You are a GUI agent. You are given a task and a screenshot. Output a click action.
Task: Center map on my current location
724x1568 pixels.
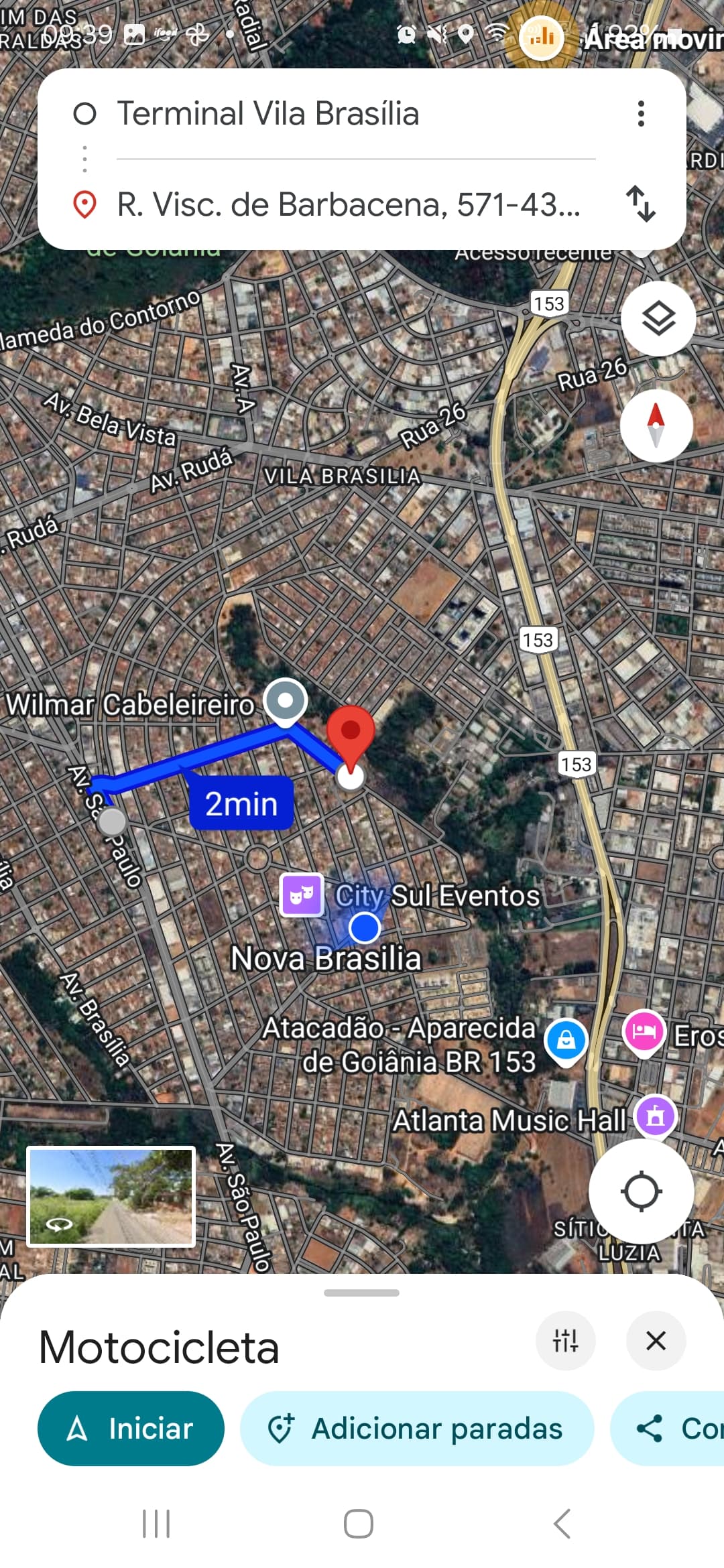[x=641, y=1191]
